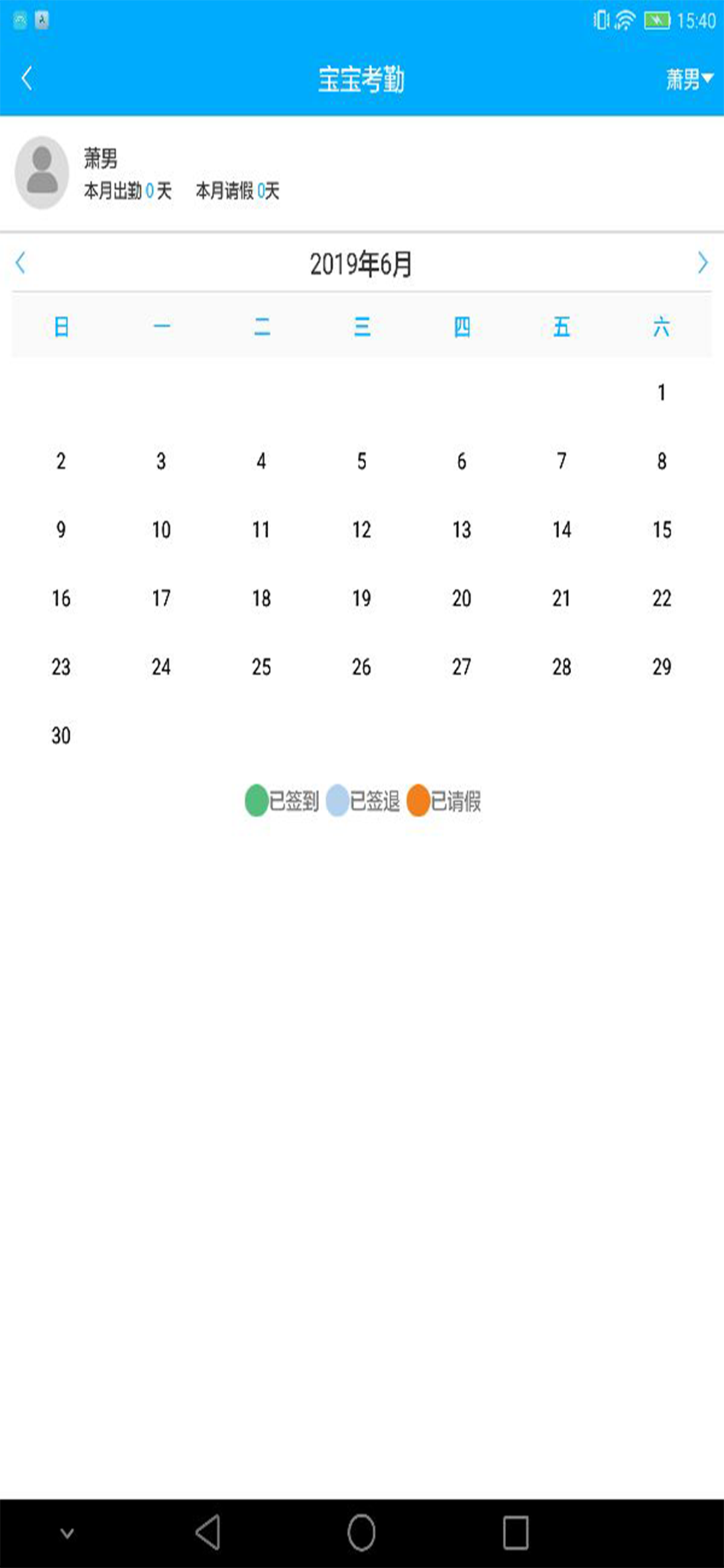This screenshot has width=724, height=1568.
Task: Tap 萧男's profile avatar
Action: click(42, 173)
